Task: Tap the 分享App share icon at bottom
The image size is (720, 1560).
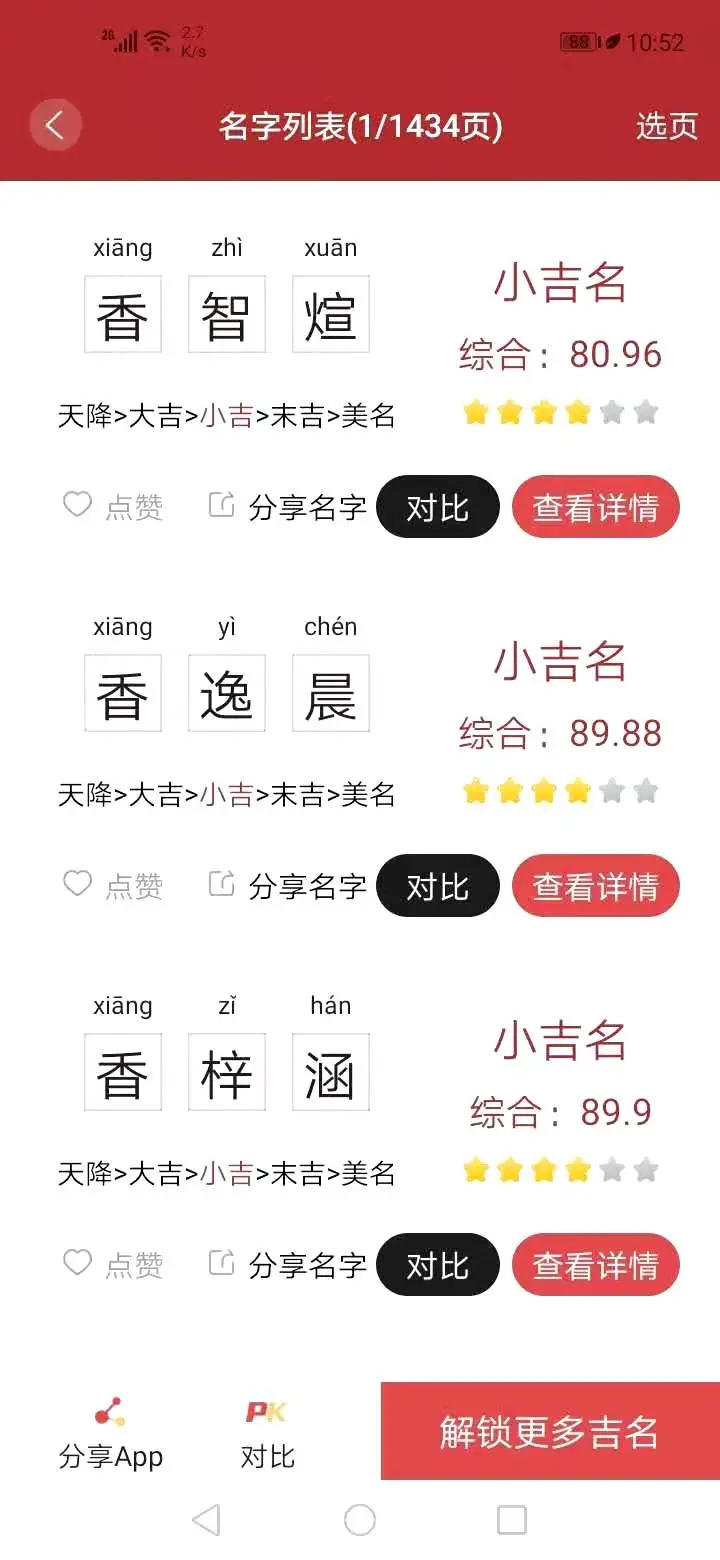Action: pos(112,1410)
